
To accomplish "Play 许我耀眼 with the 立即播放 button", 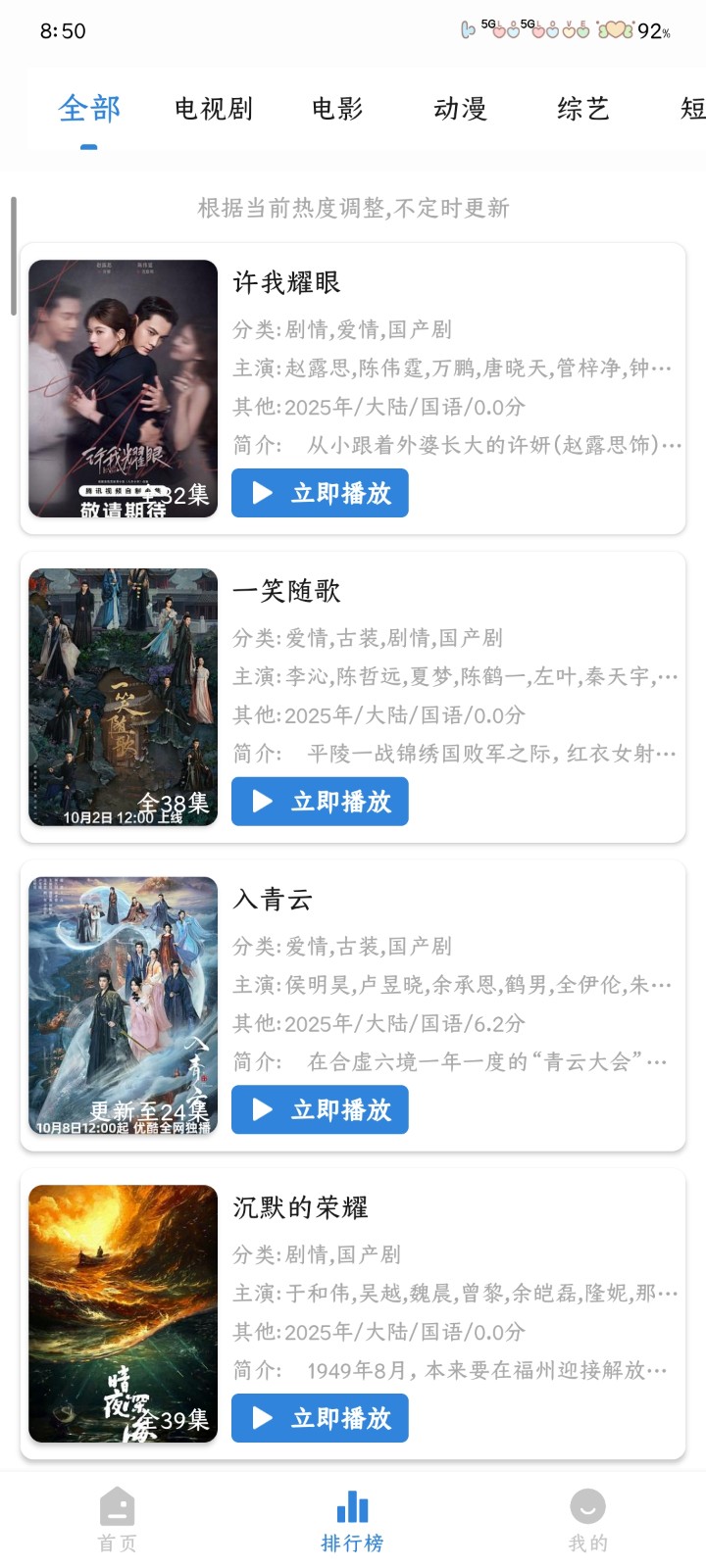I will click(320, 493).
